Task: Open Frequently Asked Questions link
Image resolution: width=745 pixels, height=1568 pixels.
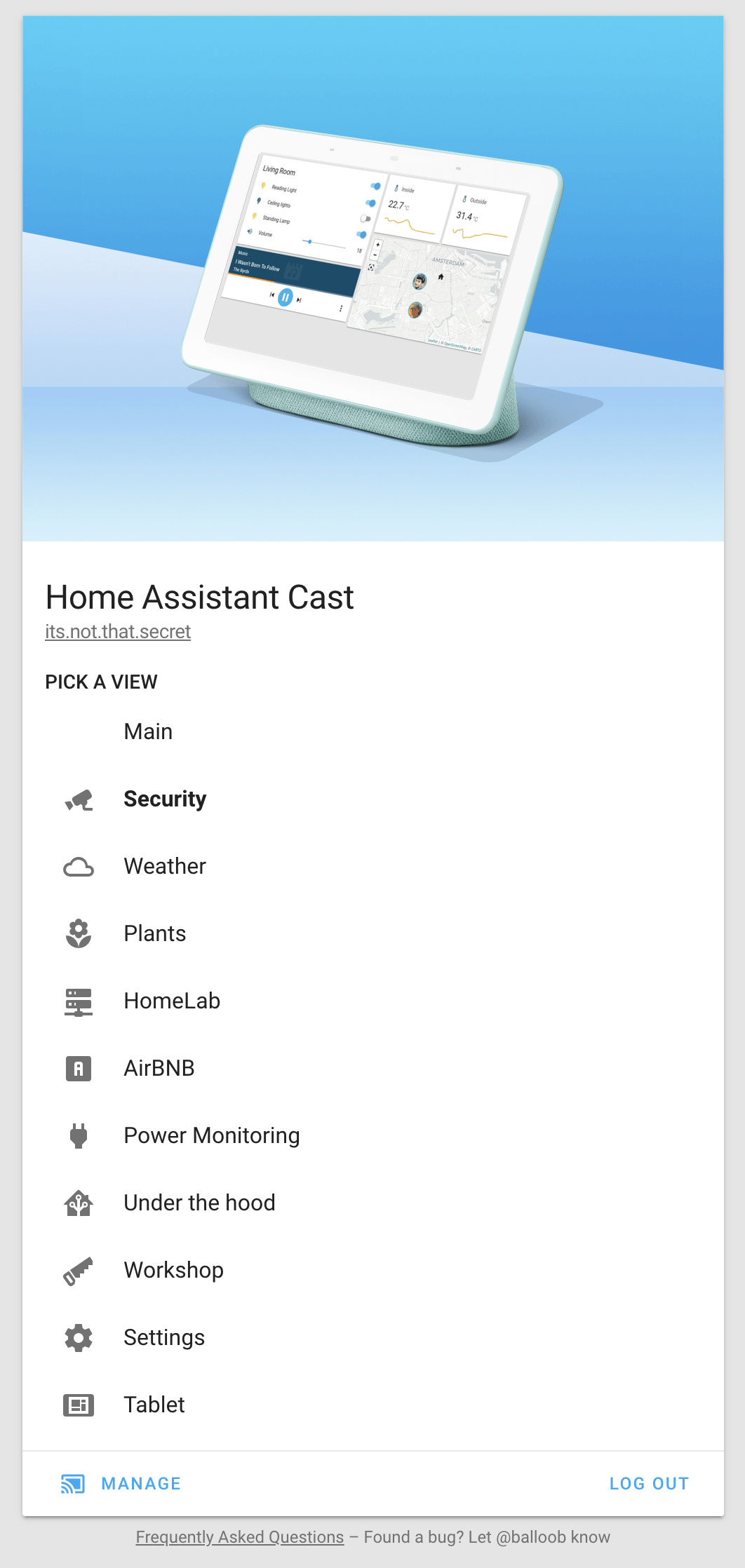Action: click(x=240, y=1537)
